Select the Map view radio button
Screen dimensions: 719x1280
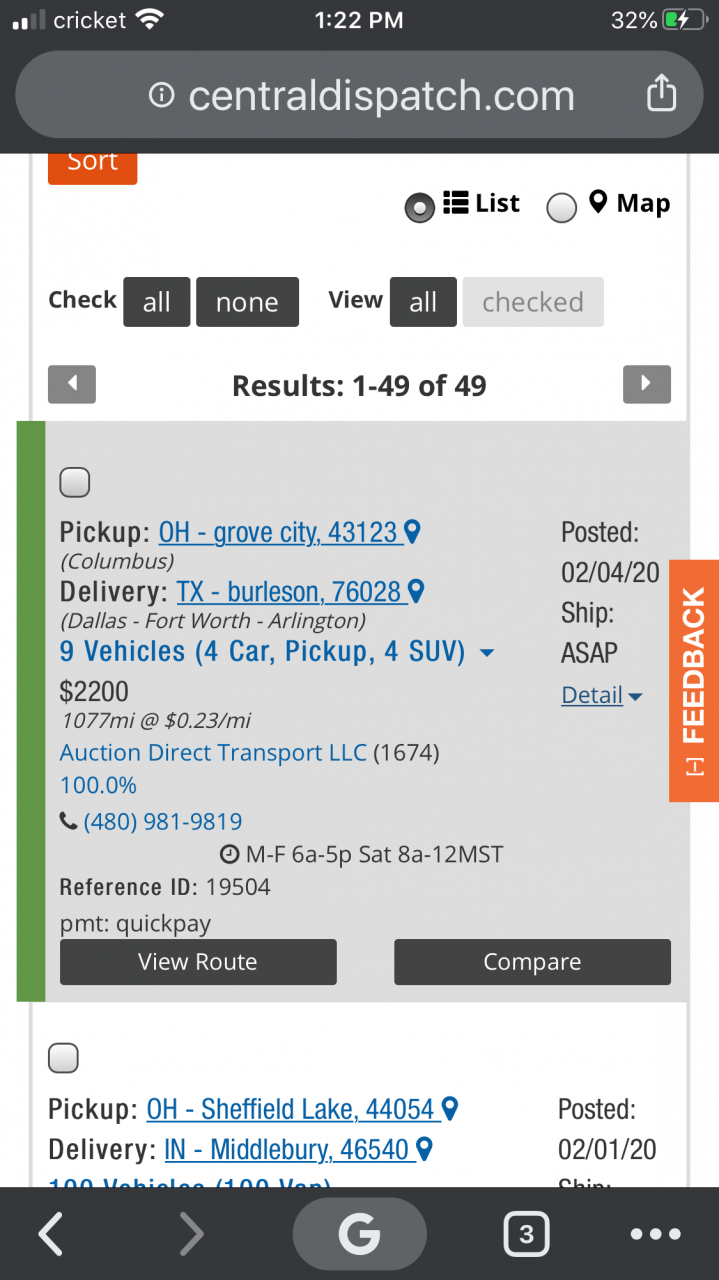click(562, 207)
